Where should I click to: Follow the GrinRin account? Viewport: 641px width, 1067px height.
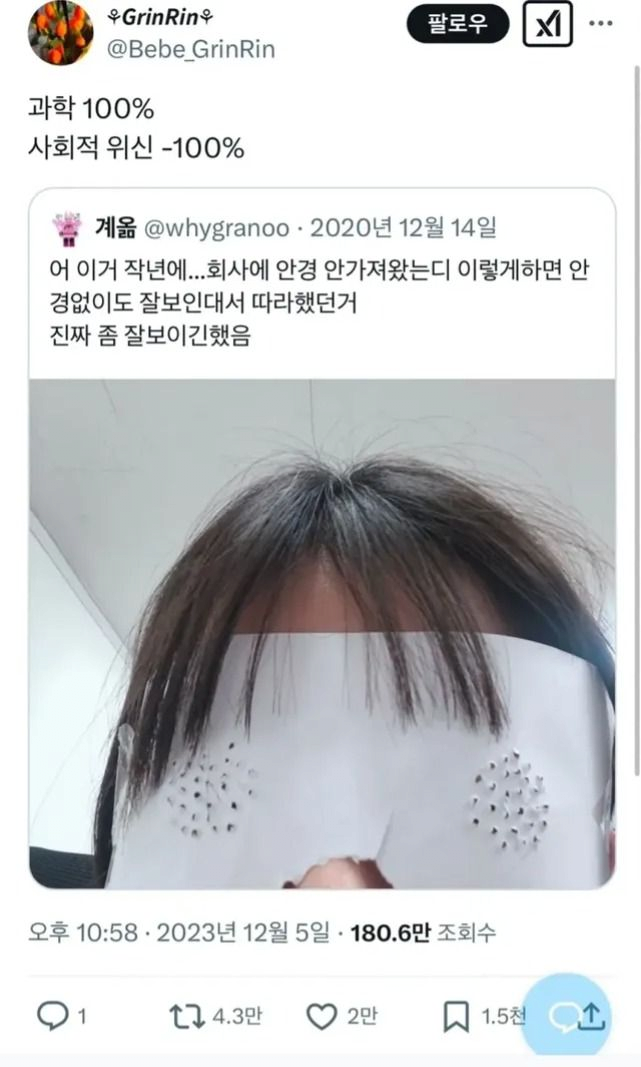click(x=458, y=24)
